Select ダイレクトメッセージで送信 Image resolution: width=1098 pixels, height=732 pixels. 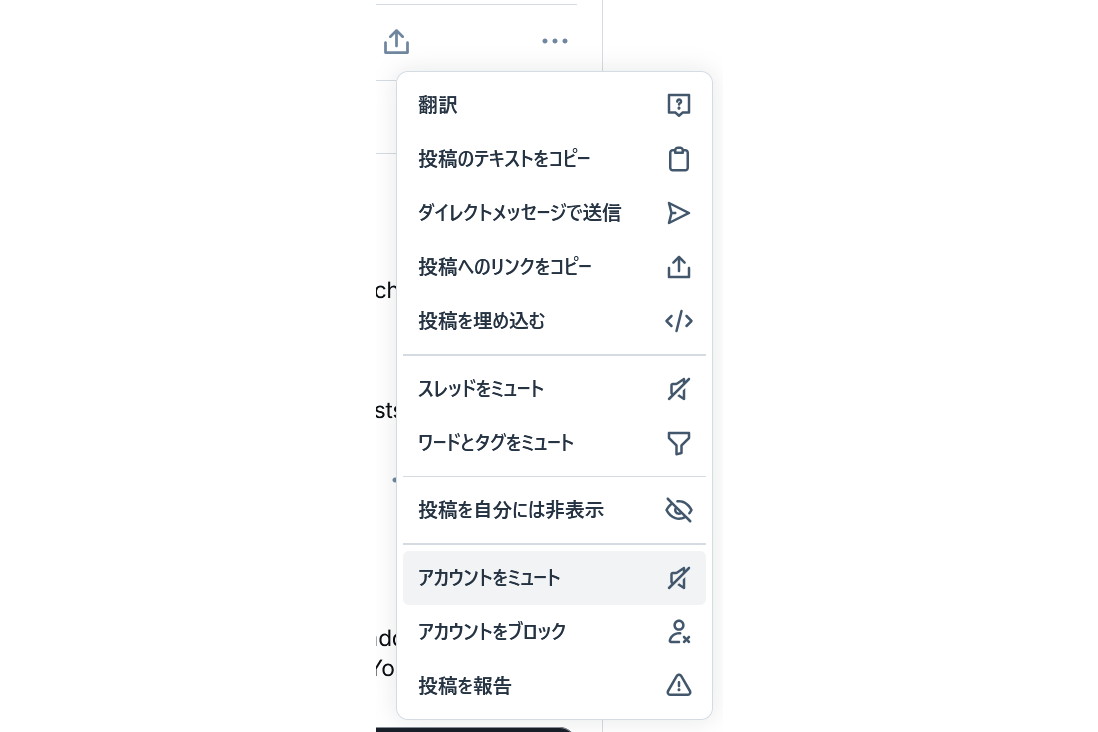[x=553, y=213]
